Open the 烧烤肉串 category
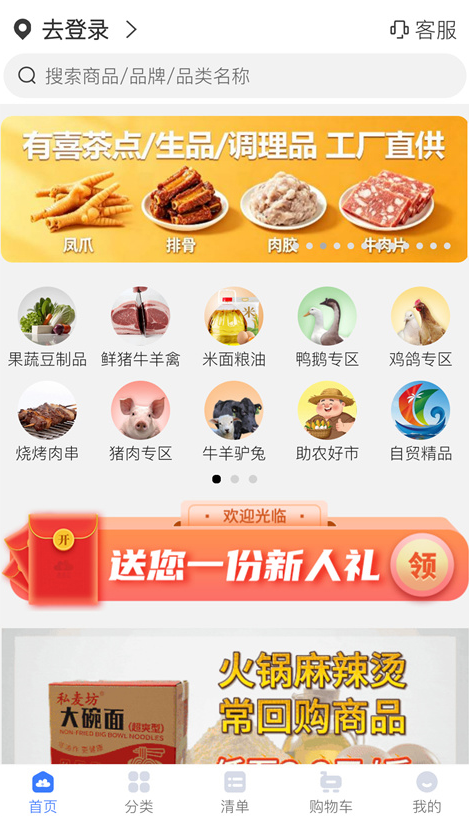 pyautogui.click(x=47, y=422)
